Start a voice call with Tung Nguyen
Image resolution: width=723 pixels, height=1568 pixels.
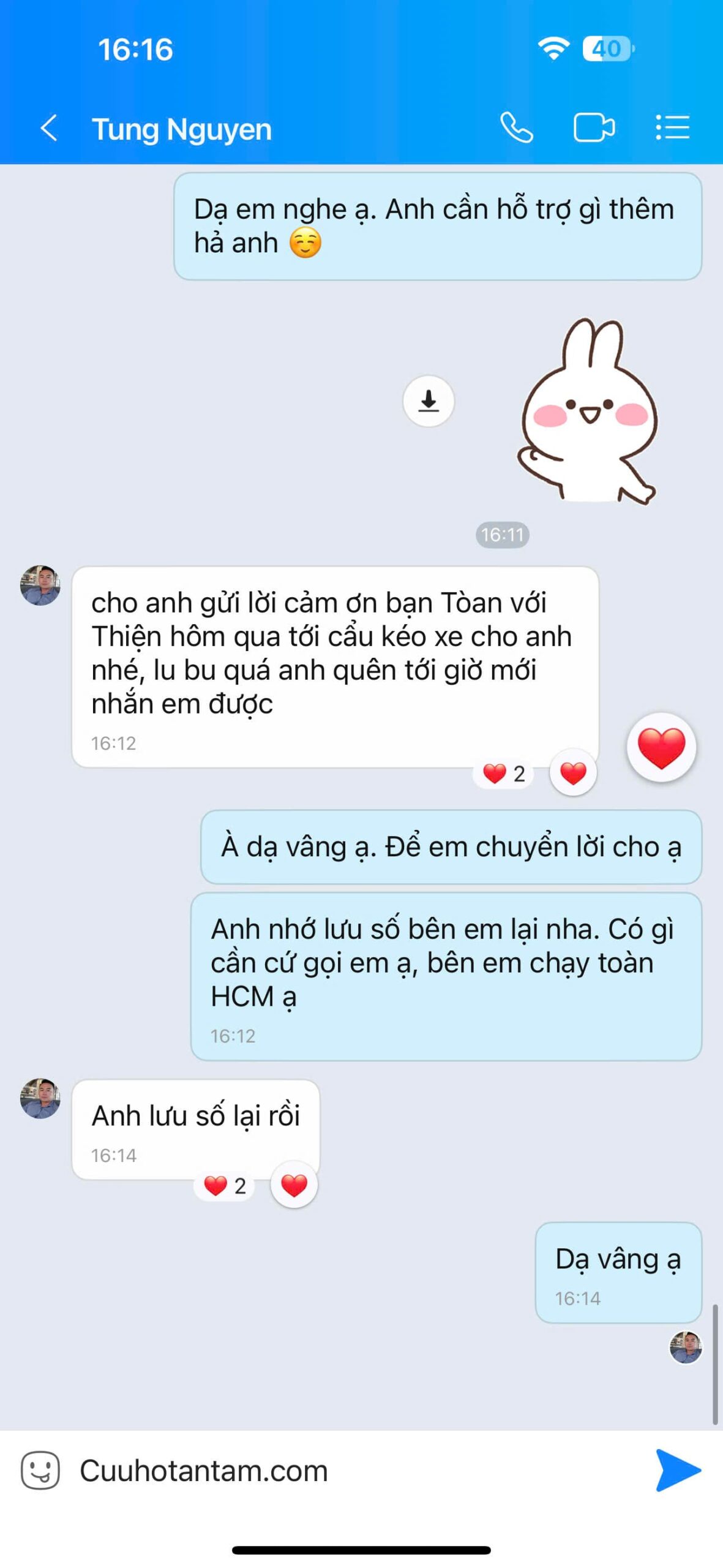point(516,128)
